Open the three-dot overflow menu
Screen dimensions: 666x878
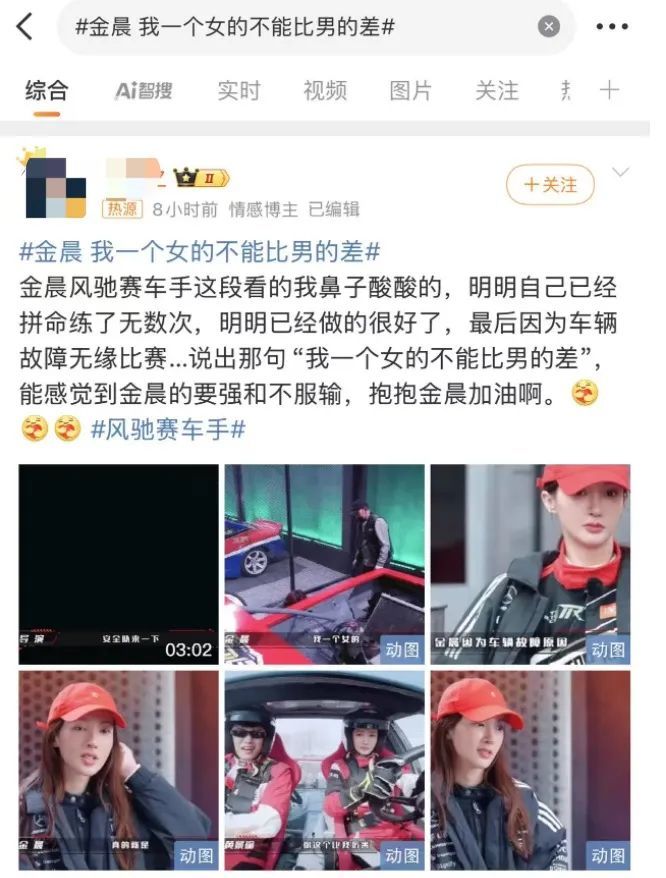click(612, 26)
